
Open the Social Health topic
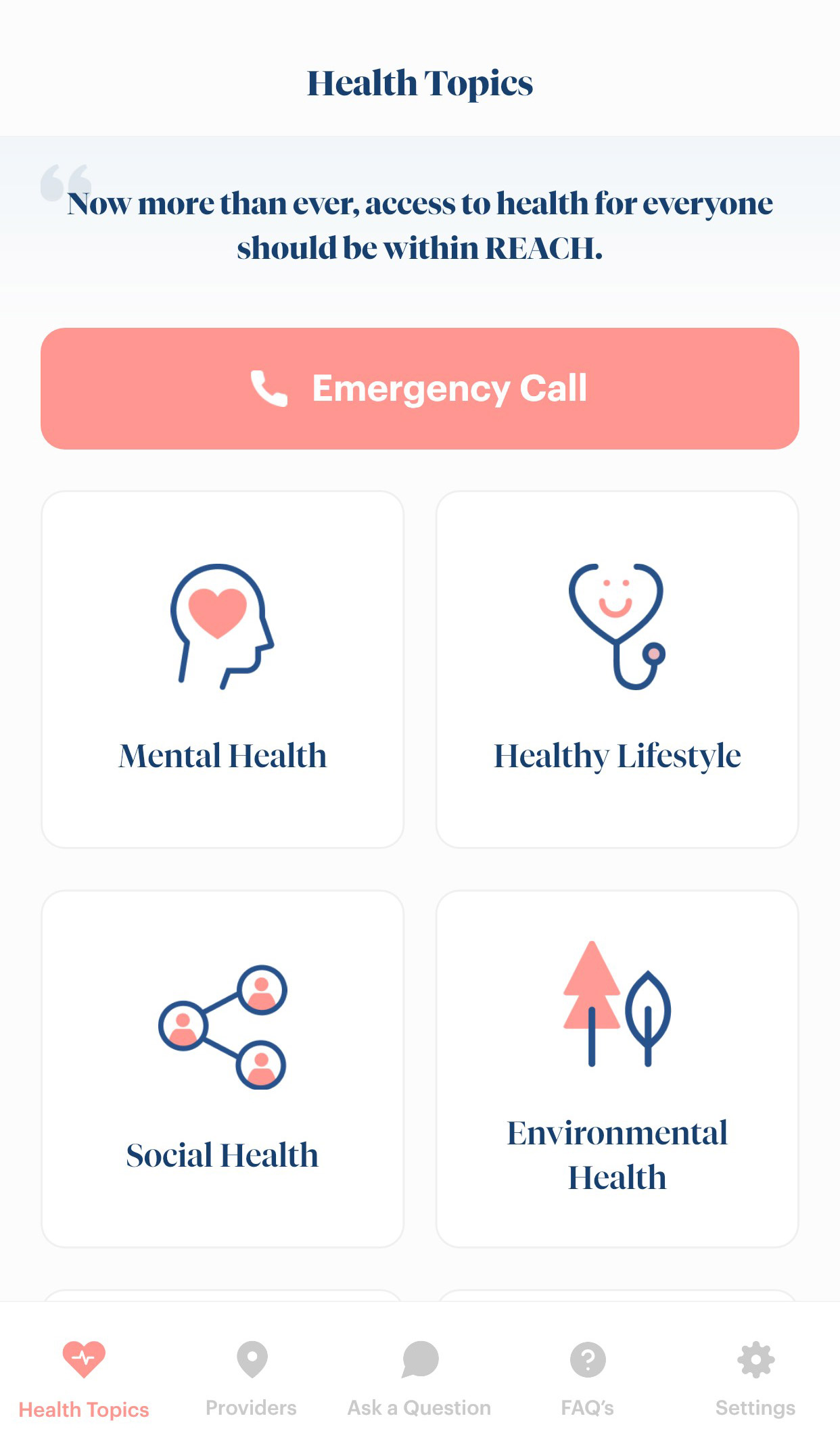tap(223, 1068)
